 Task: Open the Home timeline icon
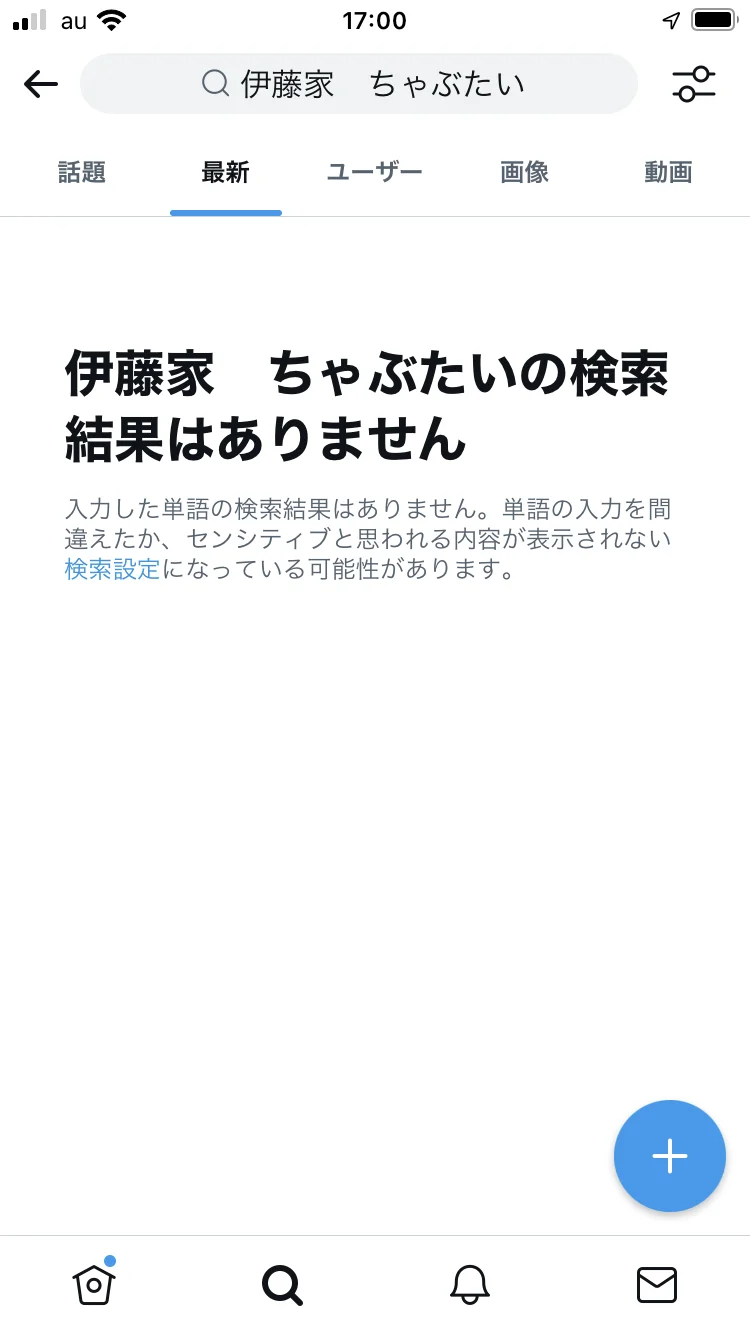93,1288
